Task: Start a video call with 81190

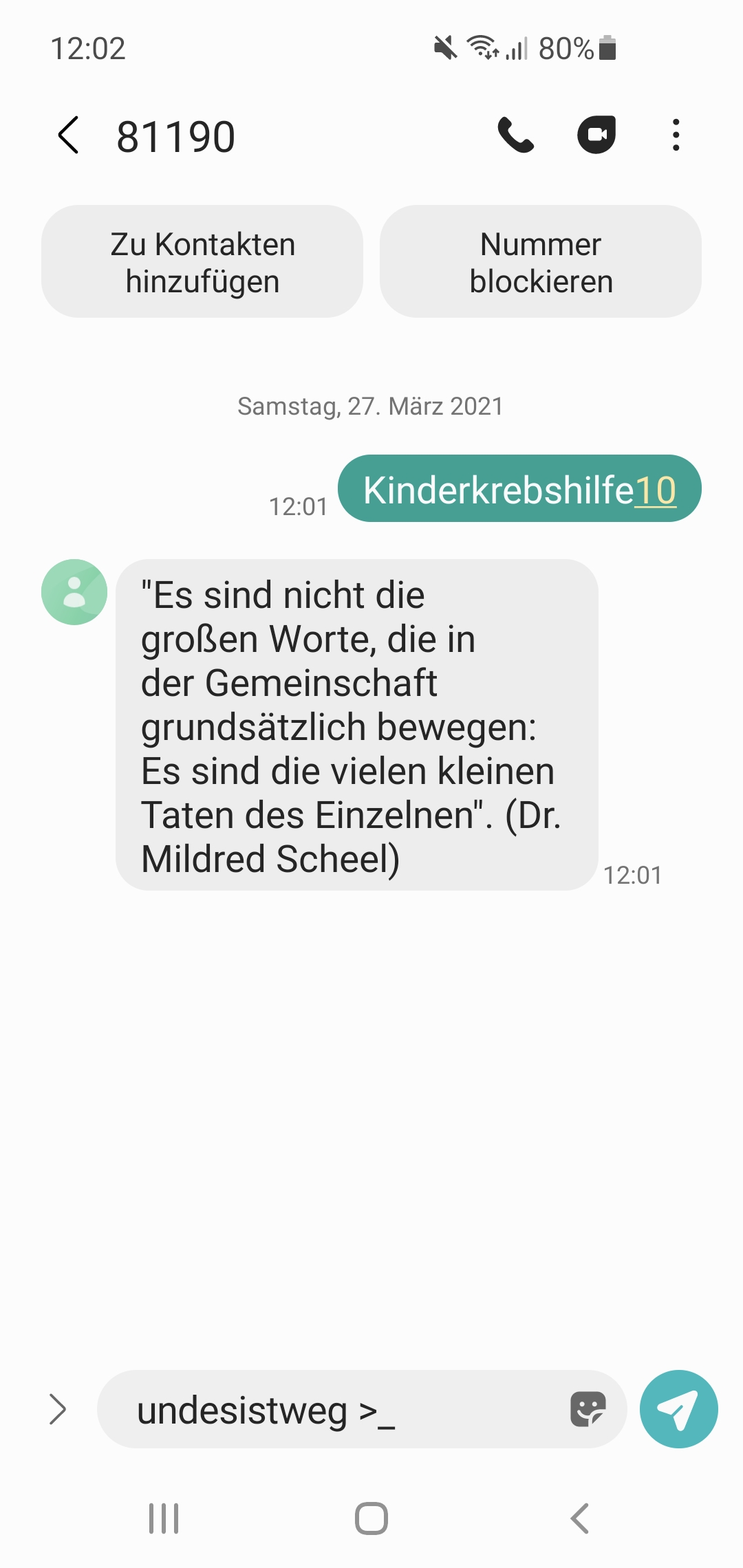Action: pos(596,135)
